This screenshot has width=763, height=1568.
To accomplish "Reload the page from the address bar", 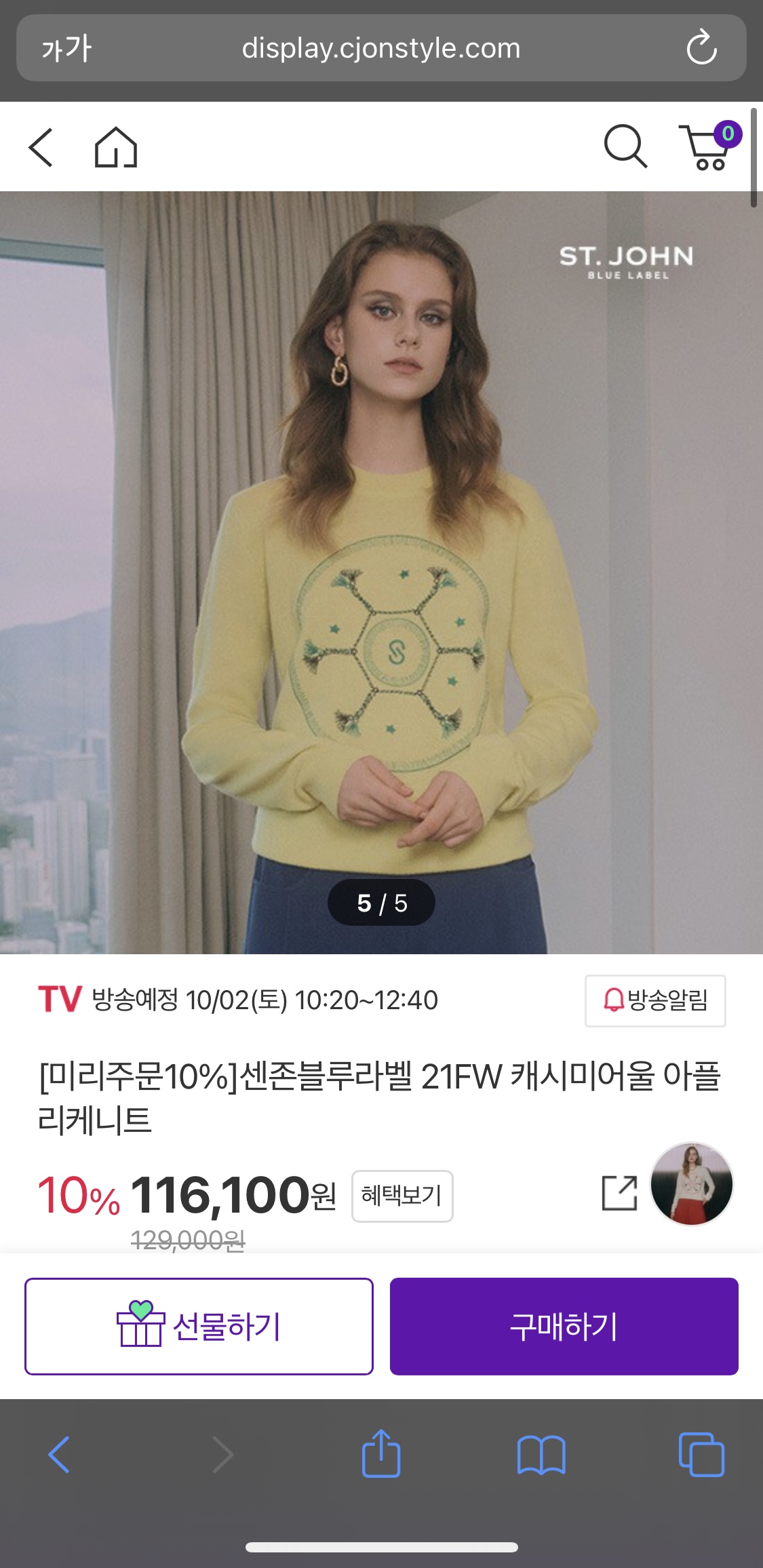I will pos(701,48).
